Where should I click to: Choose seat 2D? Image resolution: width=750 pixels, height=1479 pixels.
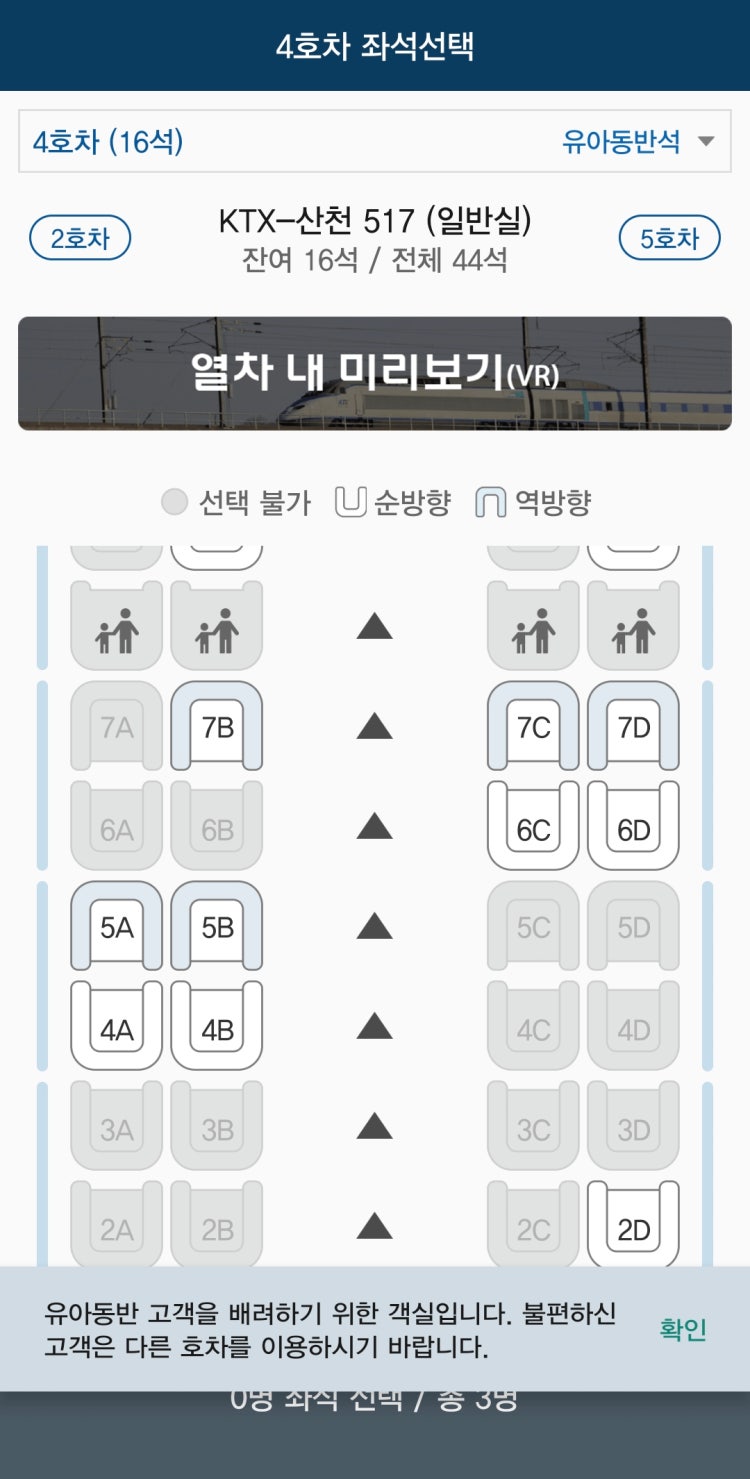point(633,1227)
